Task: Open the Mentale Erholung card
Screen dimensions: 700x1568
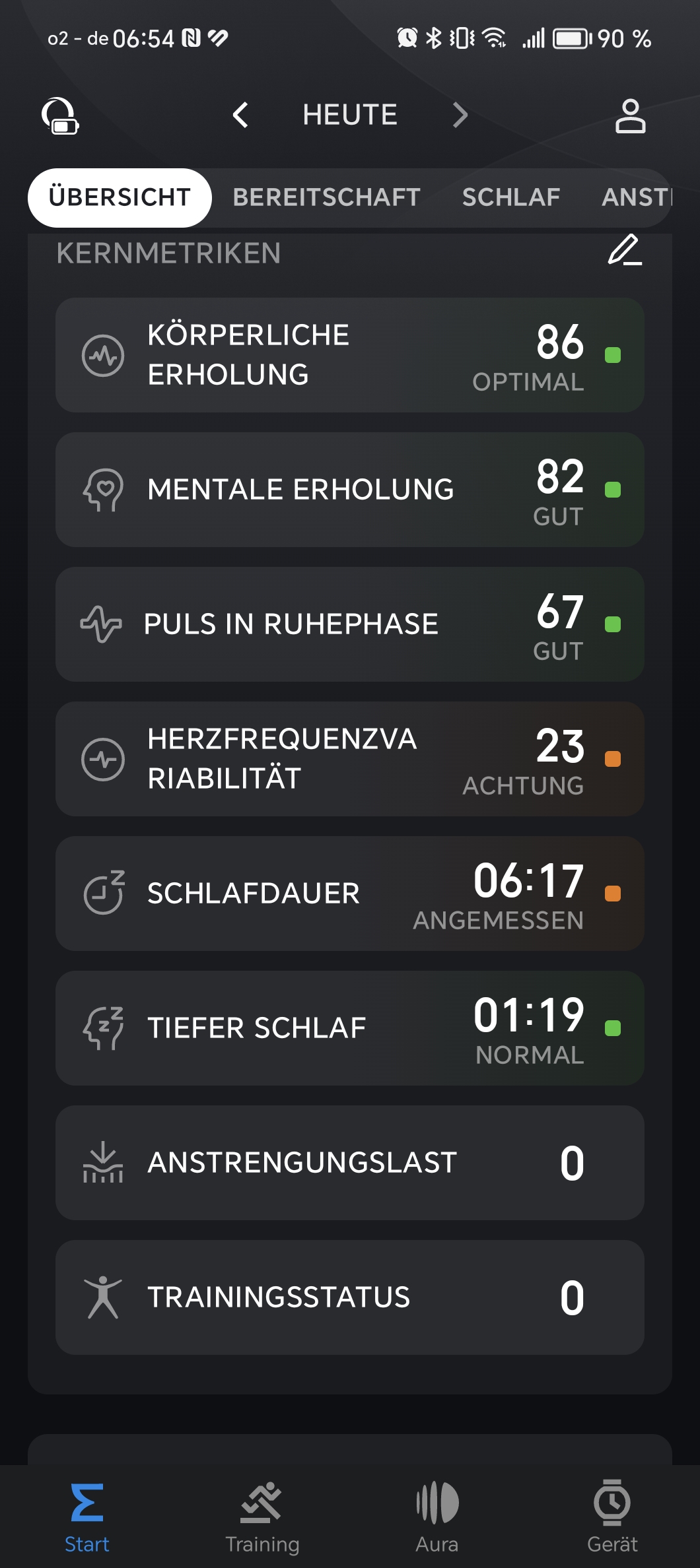Action: click(349, 490)
